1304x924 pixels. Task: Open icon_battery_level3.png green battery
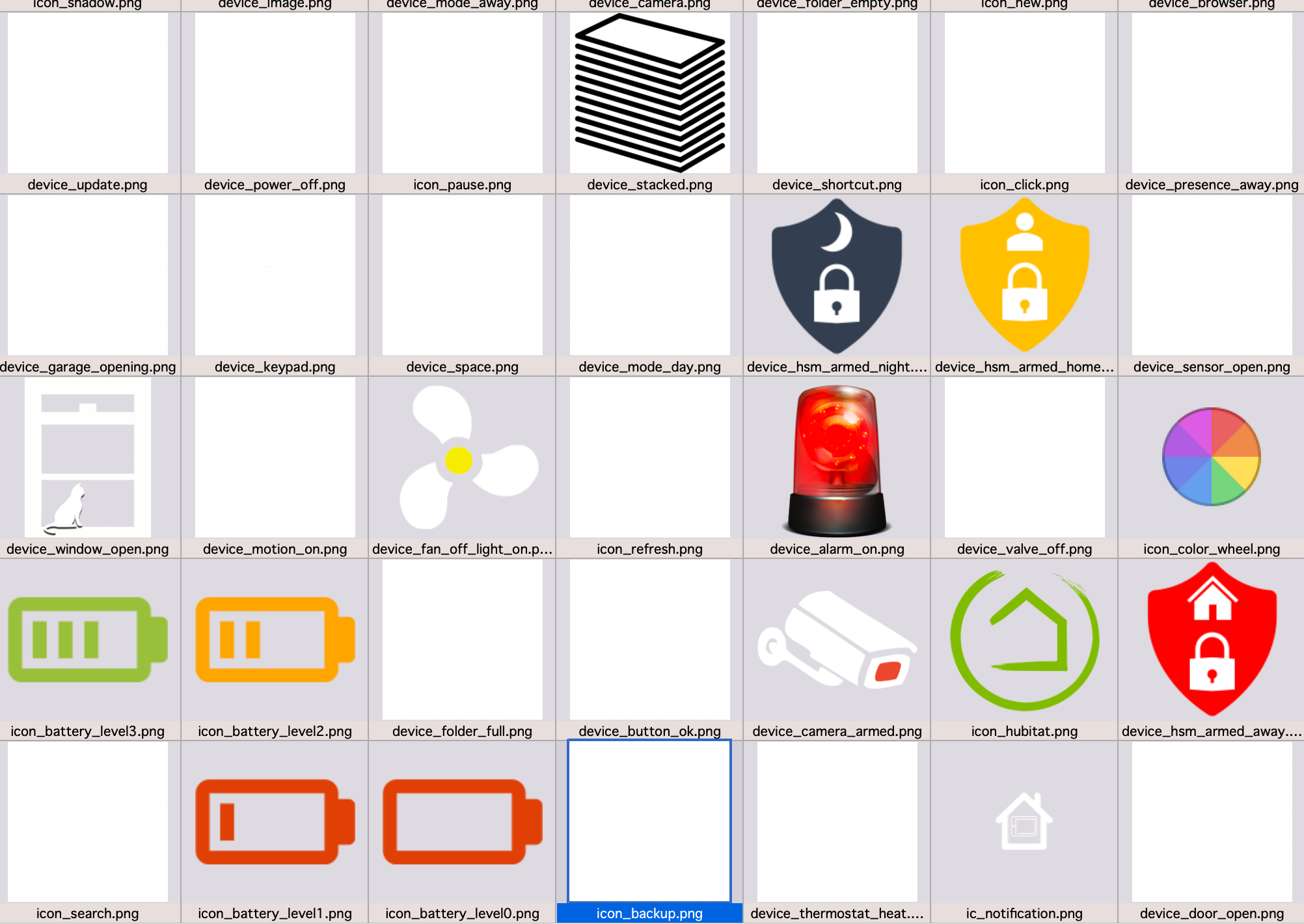88,640
